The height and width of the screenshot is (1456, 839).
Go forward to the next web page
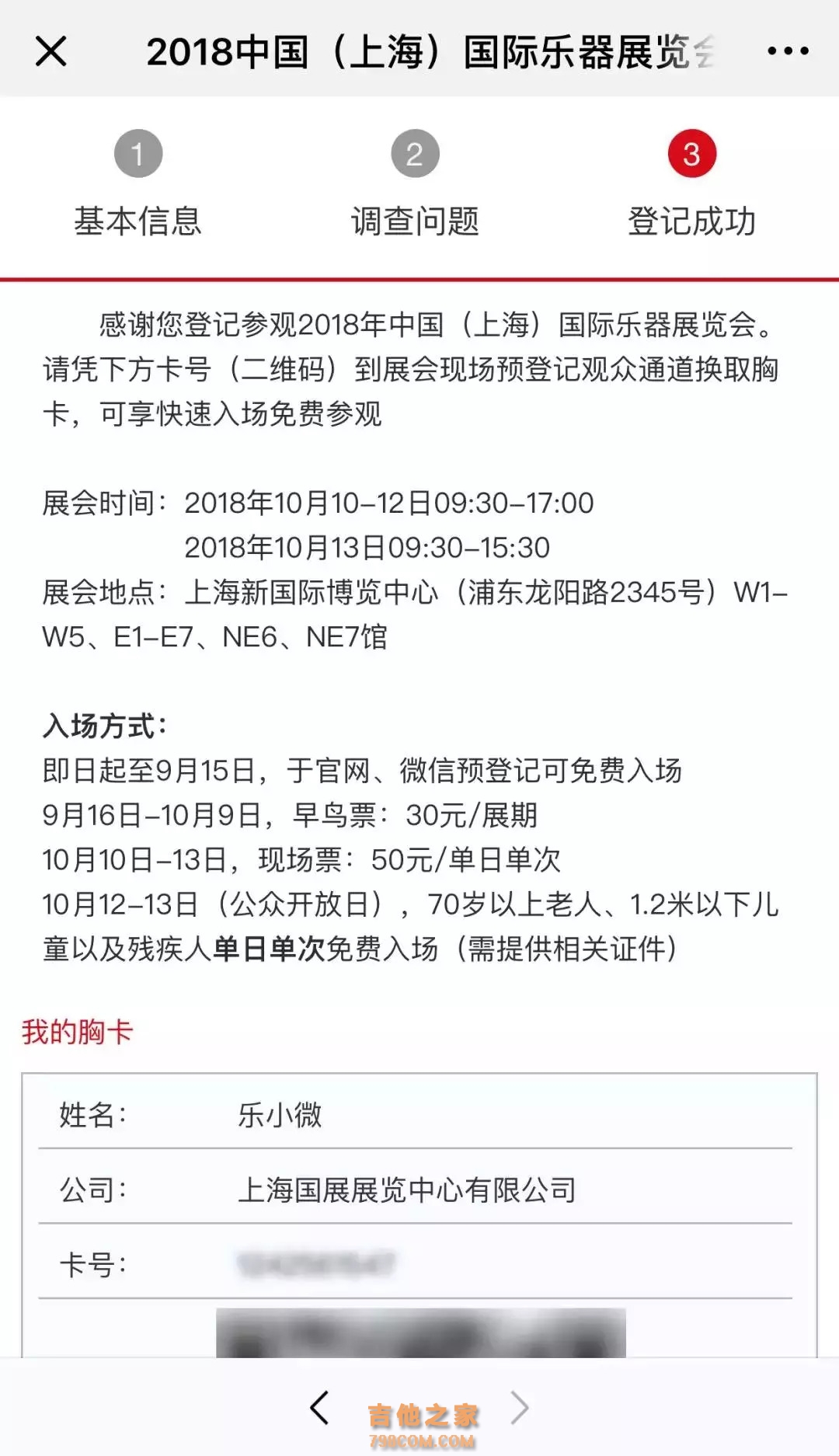pos(520,1407)
